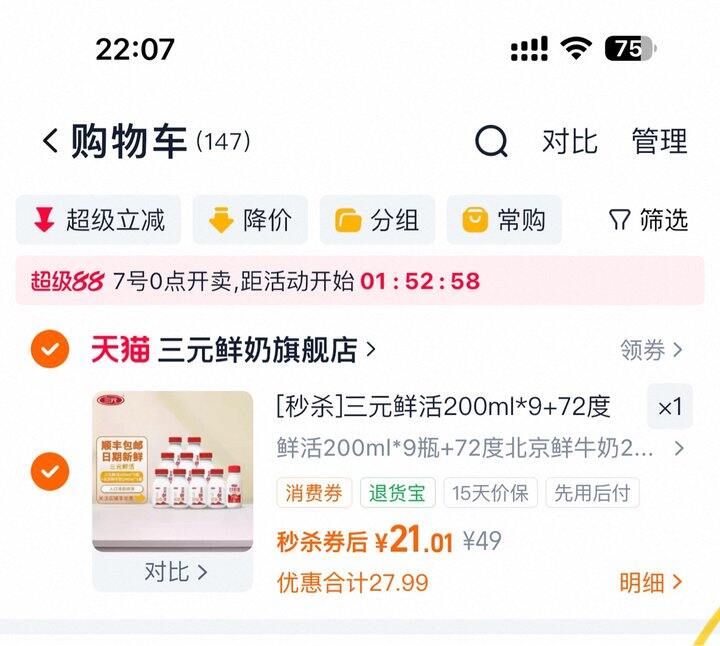Uncheck the 三元鲜奶旗舰店 store checkbox
720x646 pixels.
click(x=50, y=350)
